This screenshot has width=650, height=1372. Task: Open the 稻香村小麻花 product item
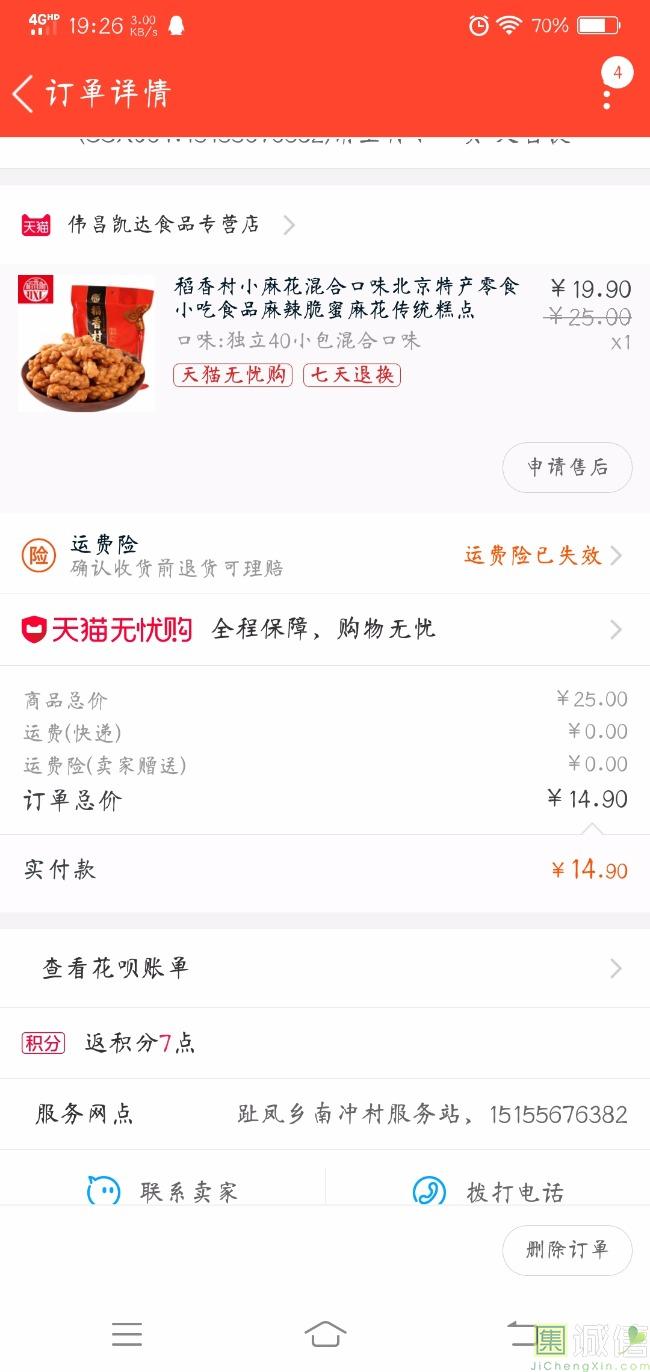click(346, 300)
